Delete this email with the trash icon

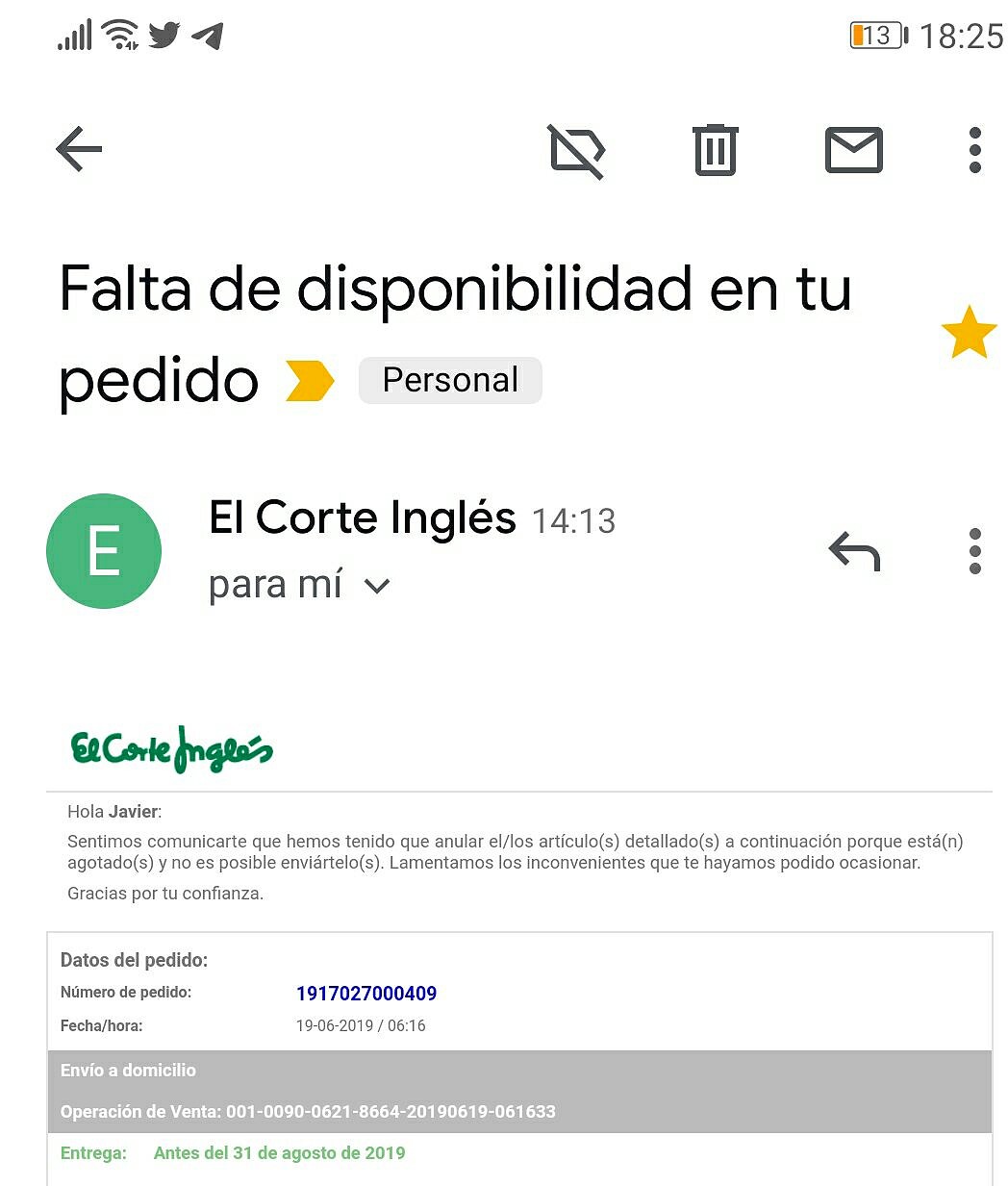coord(716,150)
